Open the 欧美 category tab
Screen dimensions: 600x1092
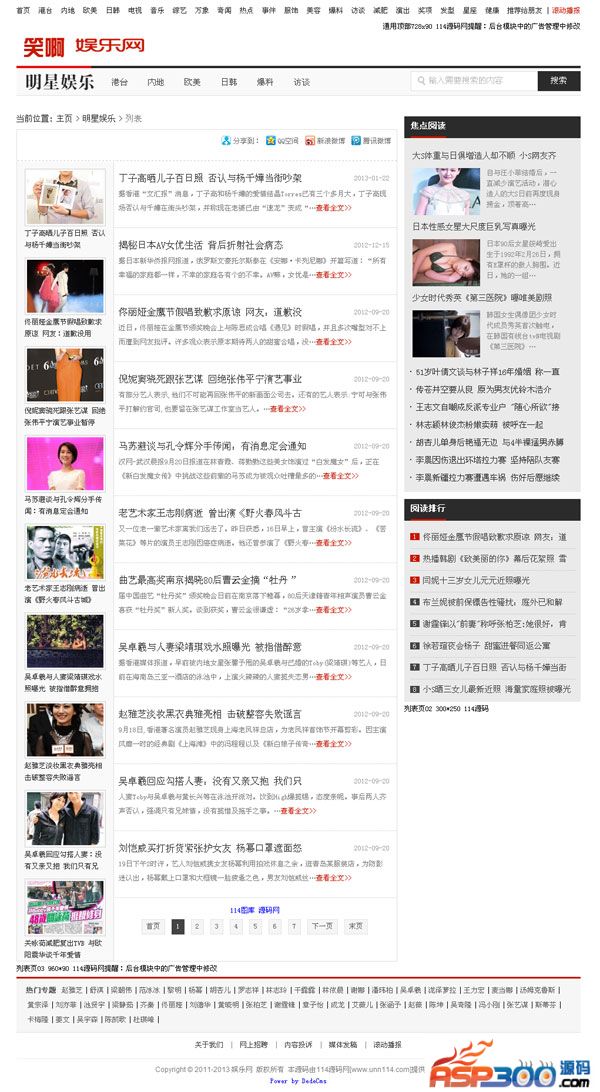[192, 82]
